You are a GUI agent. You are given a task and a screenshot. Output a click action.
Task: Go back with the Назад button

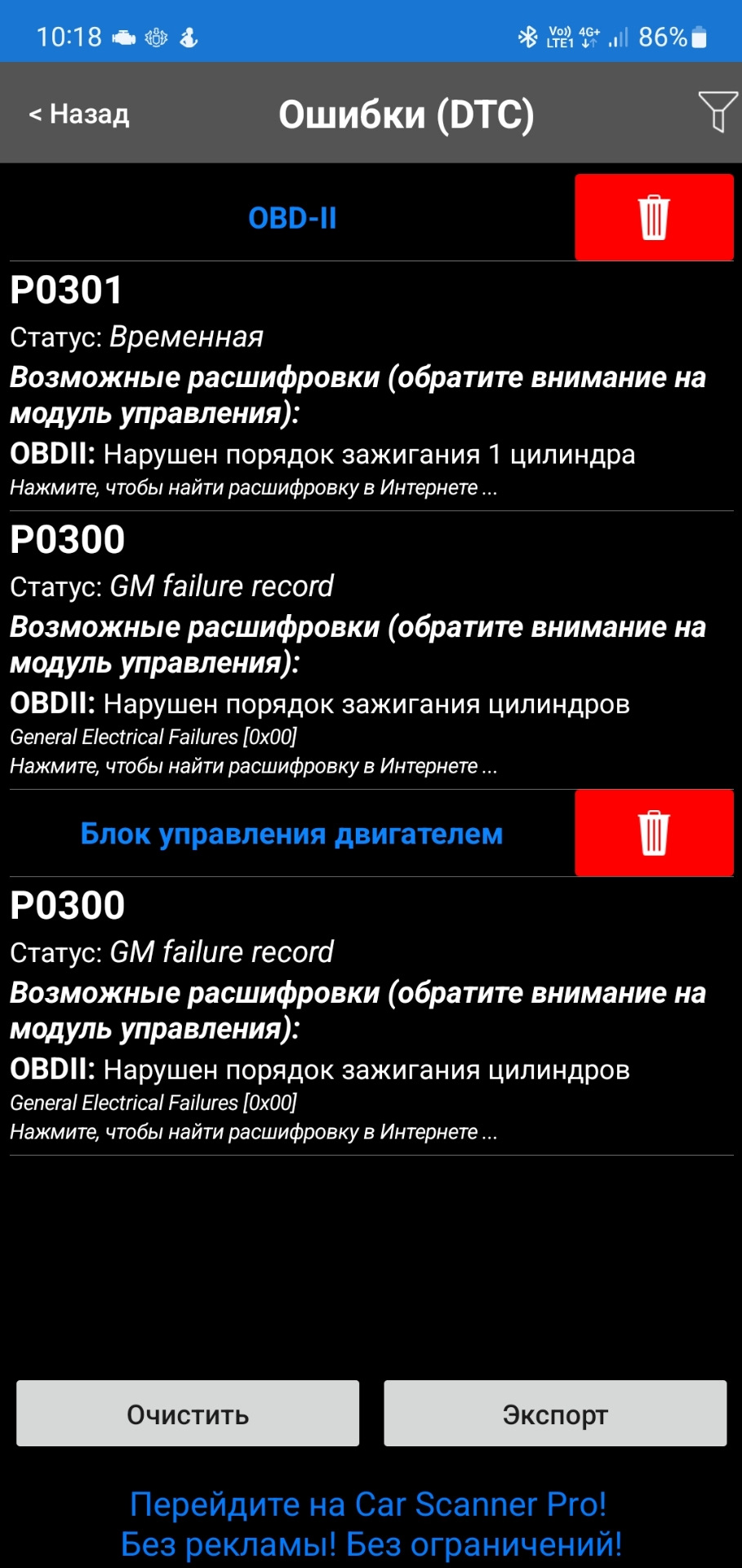pyautogui.click(x=79, y=114)
